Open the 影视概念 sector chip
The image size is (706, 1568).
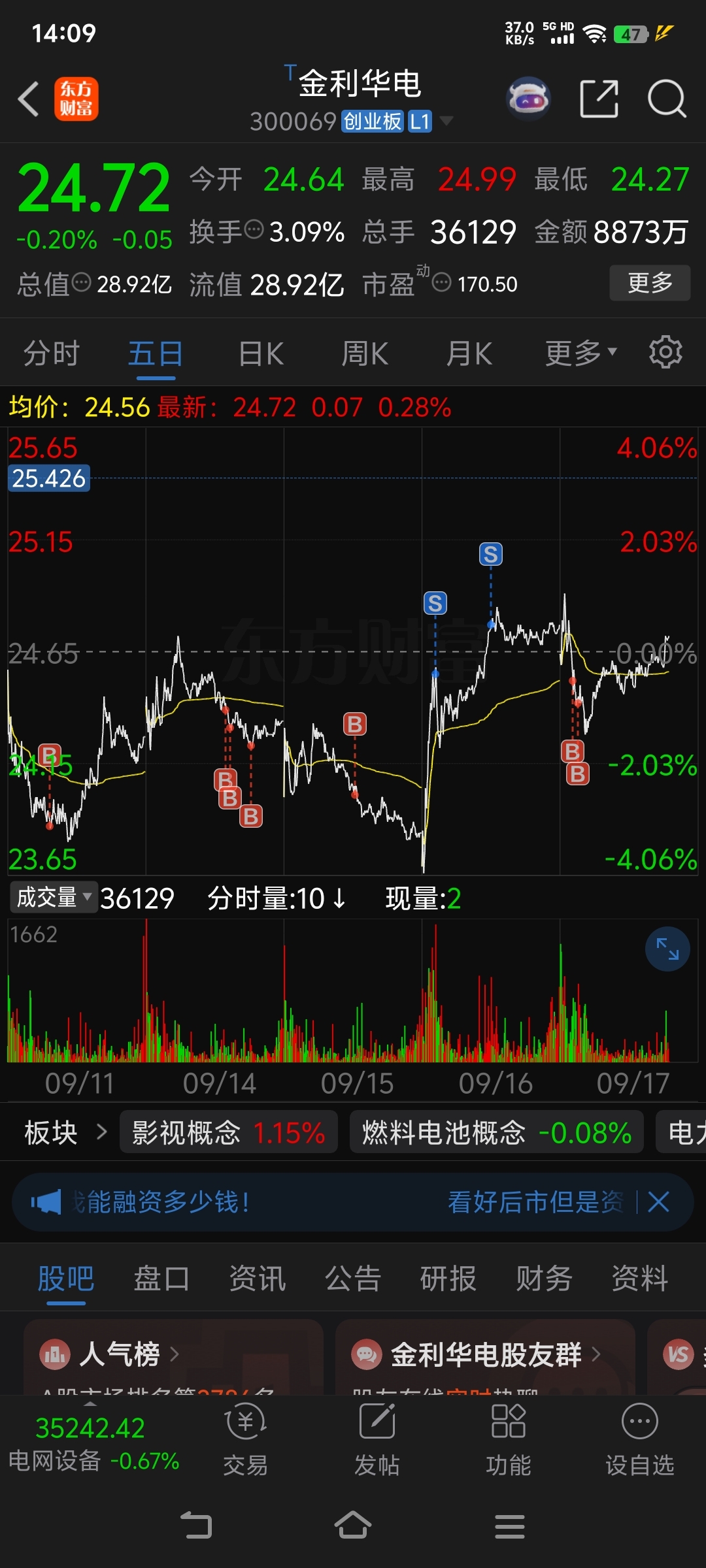point(229,1132)
